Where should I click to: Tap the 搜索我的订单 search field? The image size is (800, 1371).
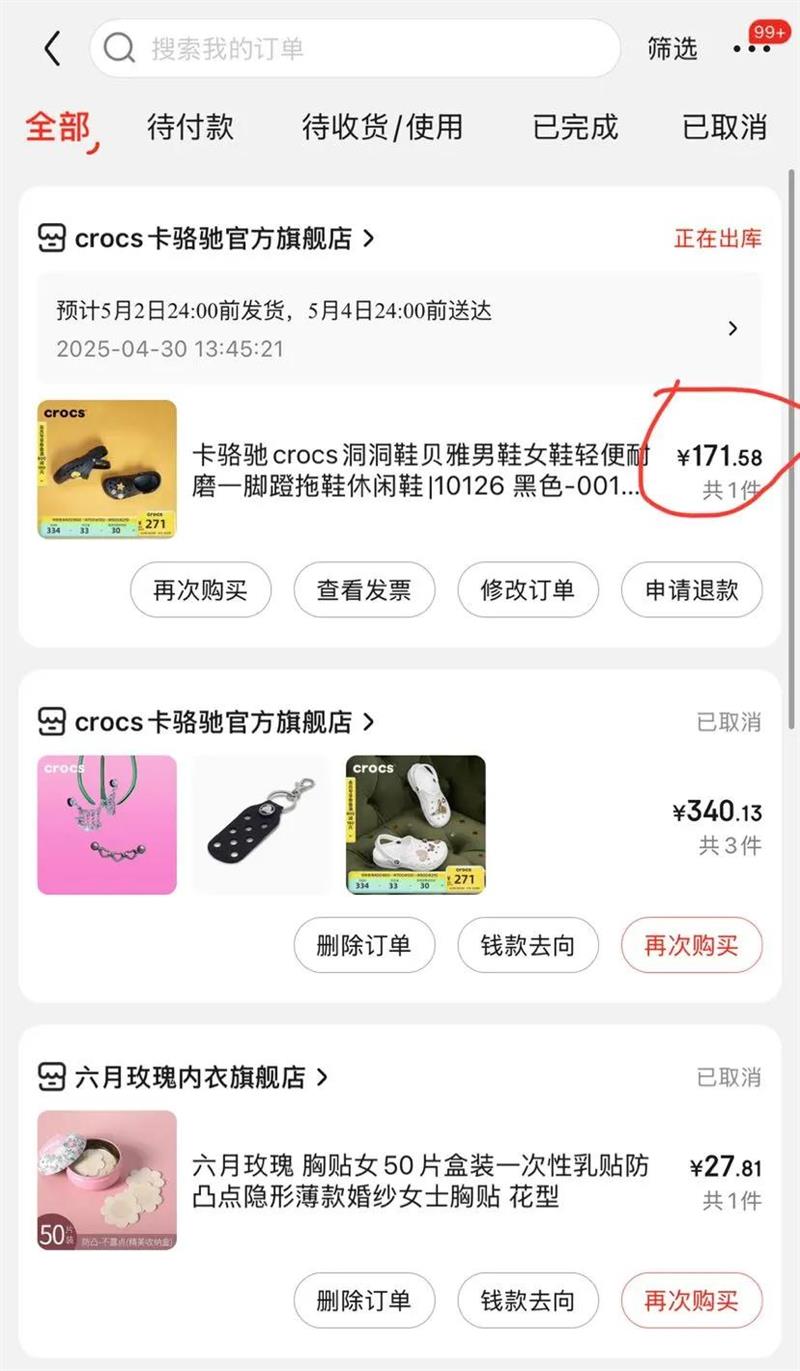354,48
